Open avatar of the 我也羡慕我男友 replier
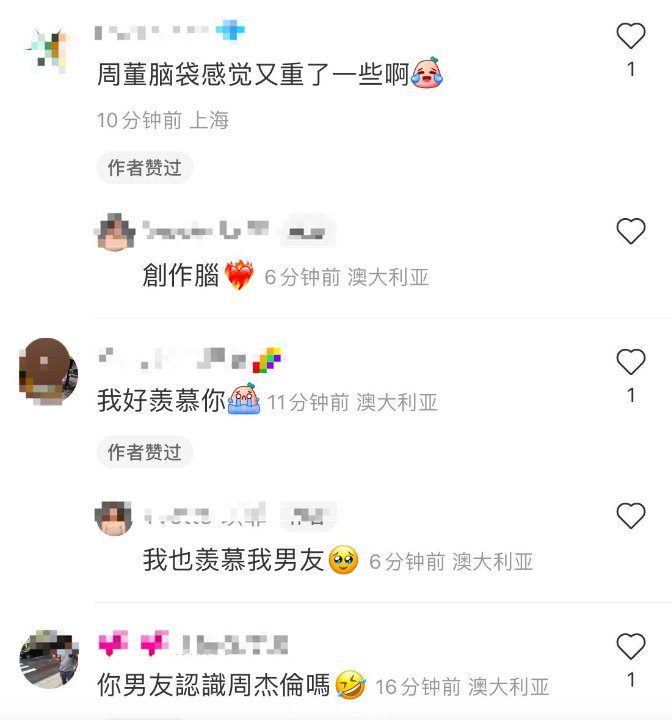672x720 pixels. pyautogui.click(x=115, y=517)
